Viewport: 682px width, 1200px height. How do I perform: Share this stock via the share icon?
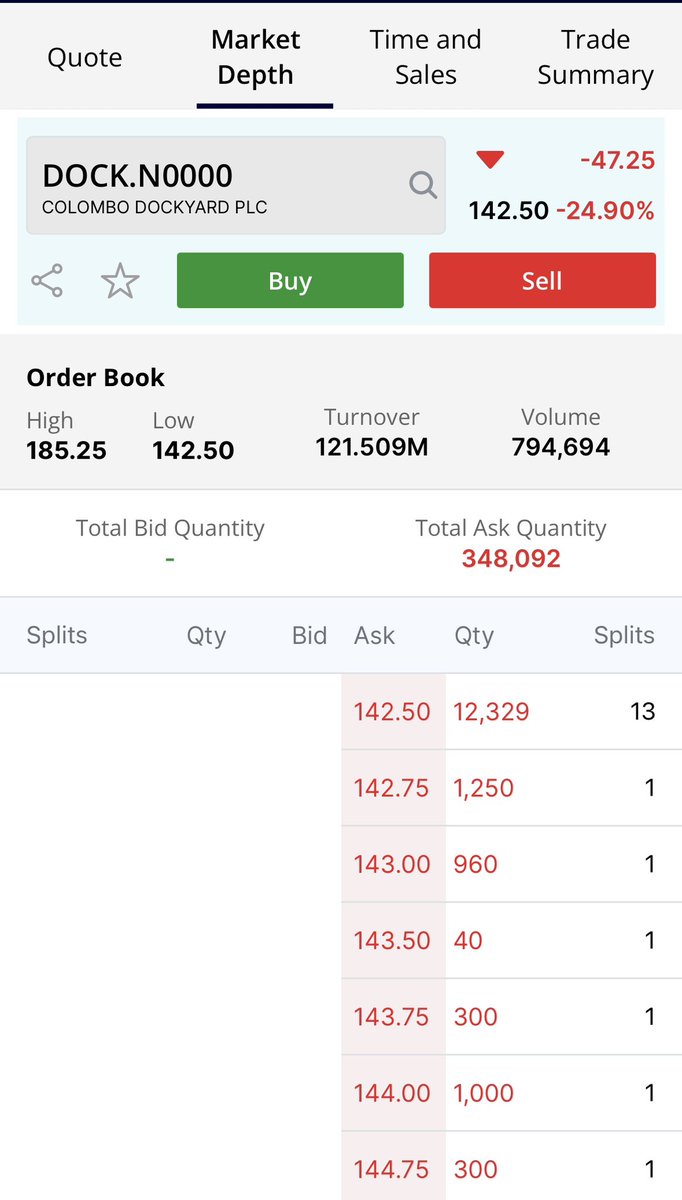pos(47,281)
